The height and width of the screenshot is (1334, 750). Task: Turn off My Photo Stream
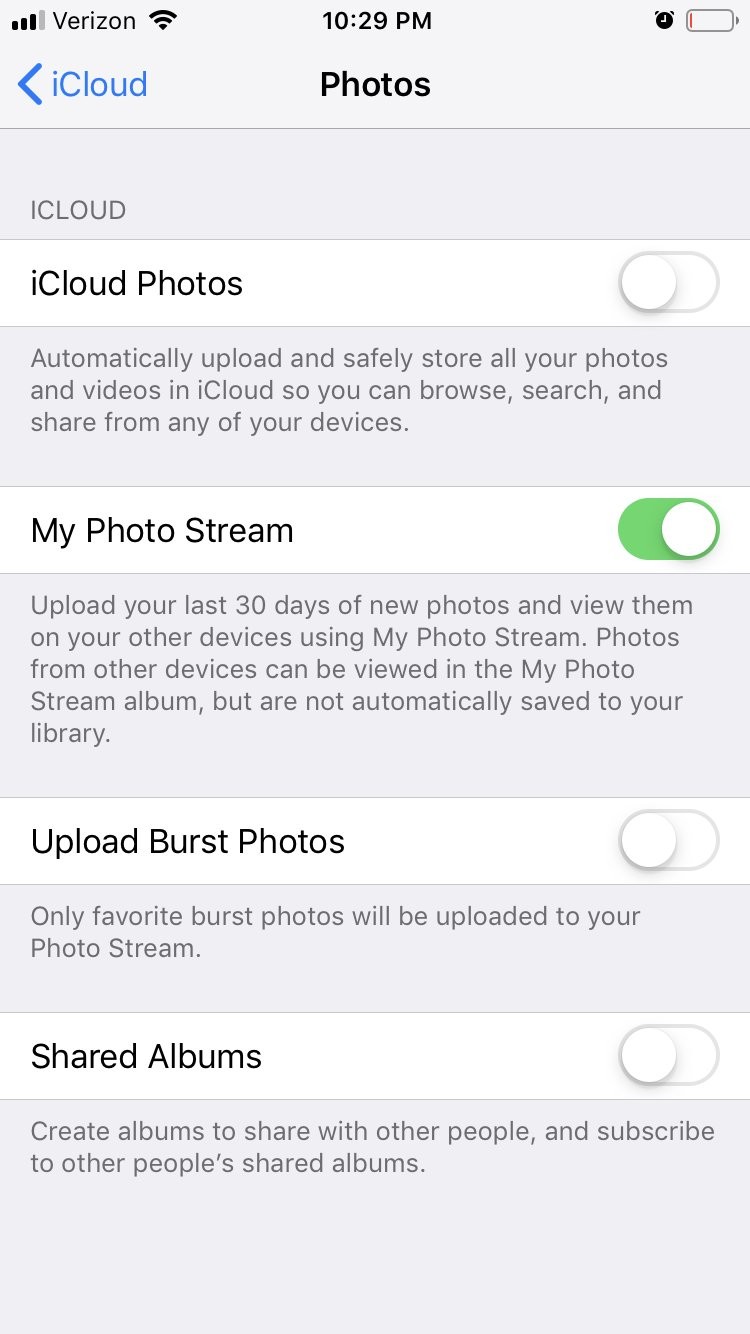pos(668,530)
